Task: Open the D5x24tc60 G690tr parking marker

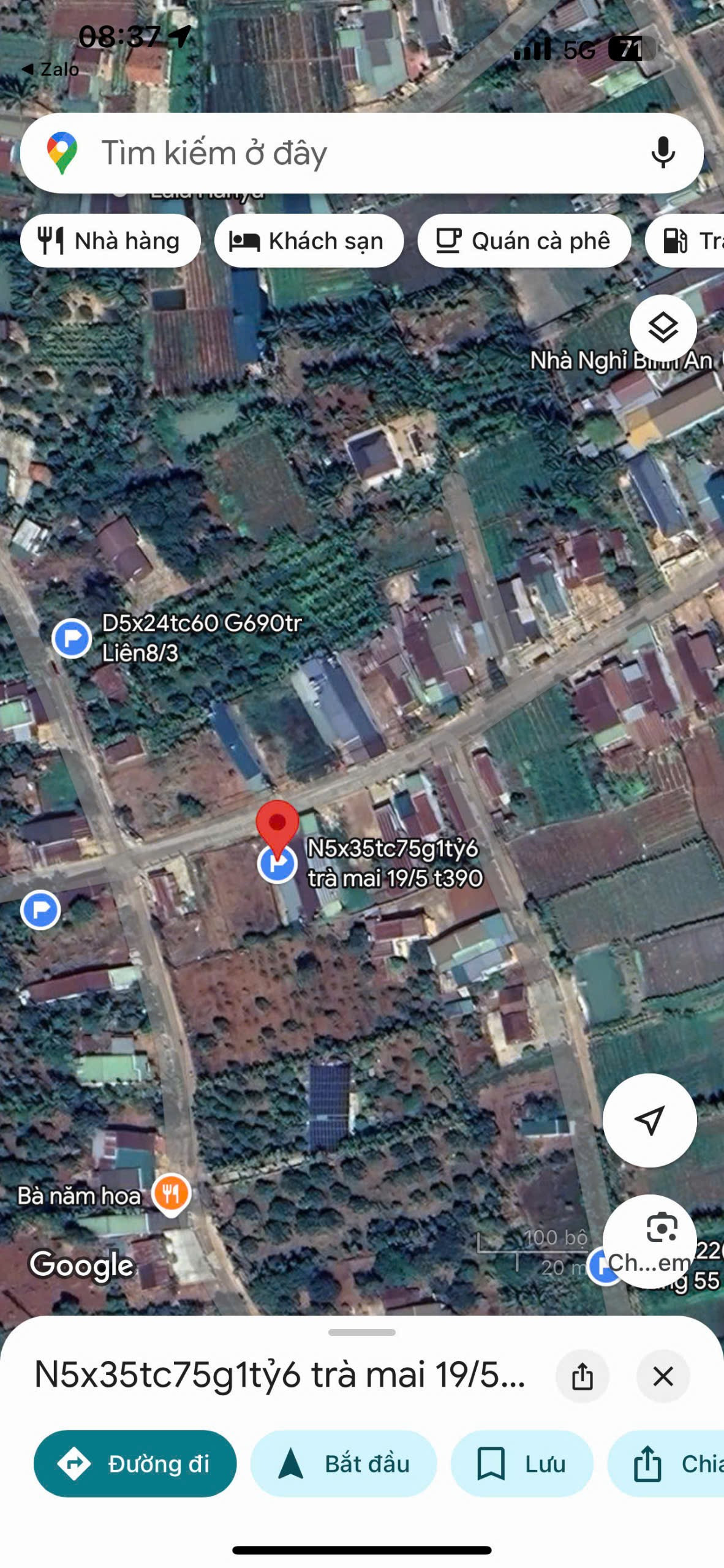Action: coord(72,638)
